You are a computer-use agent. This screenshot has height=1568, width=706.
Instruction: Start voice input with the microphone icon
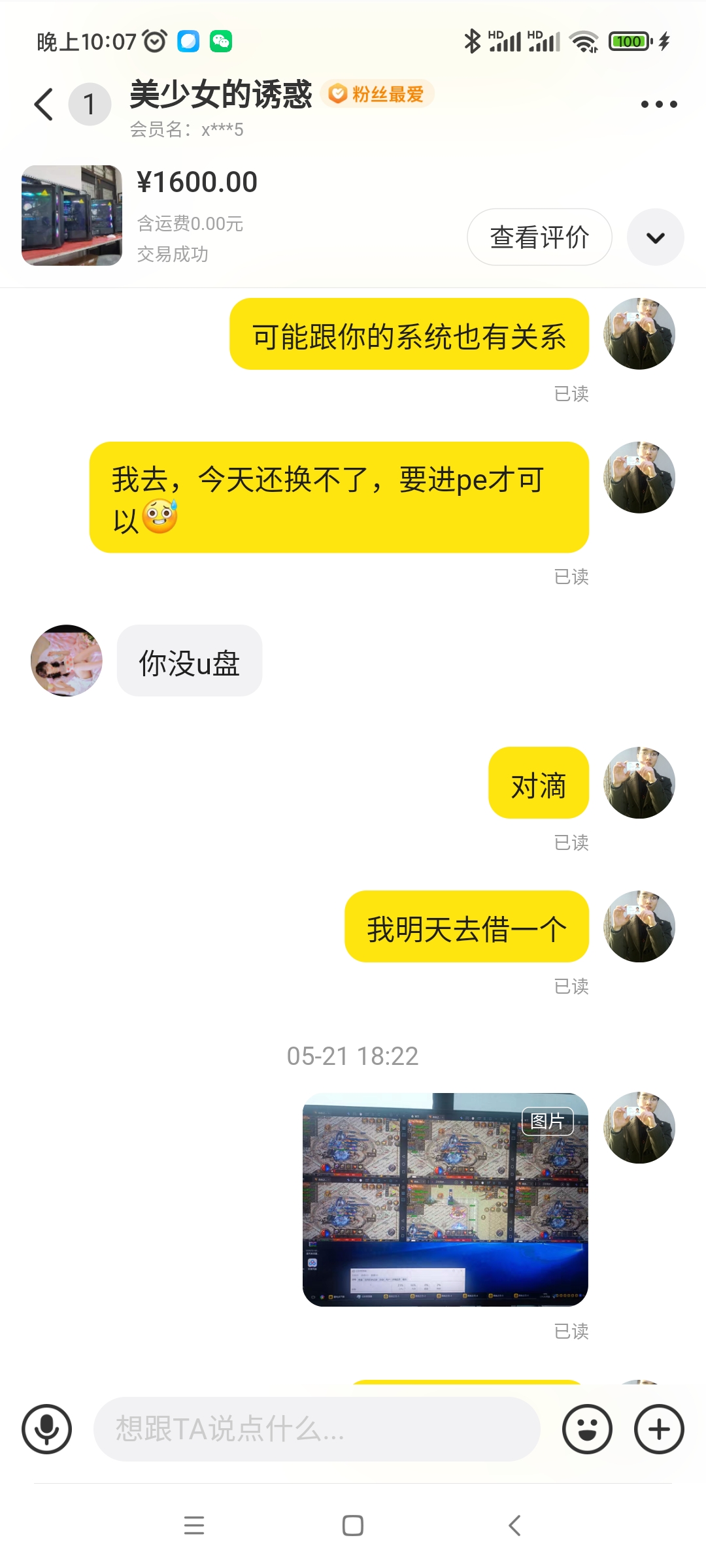(46, 1429)
